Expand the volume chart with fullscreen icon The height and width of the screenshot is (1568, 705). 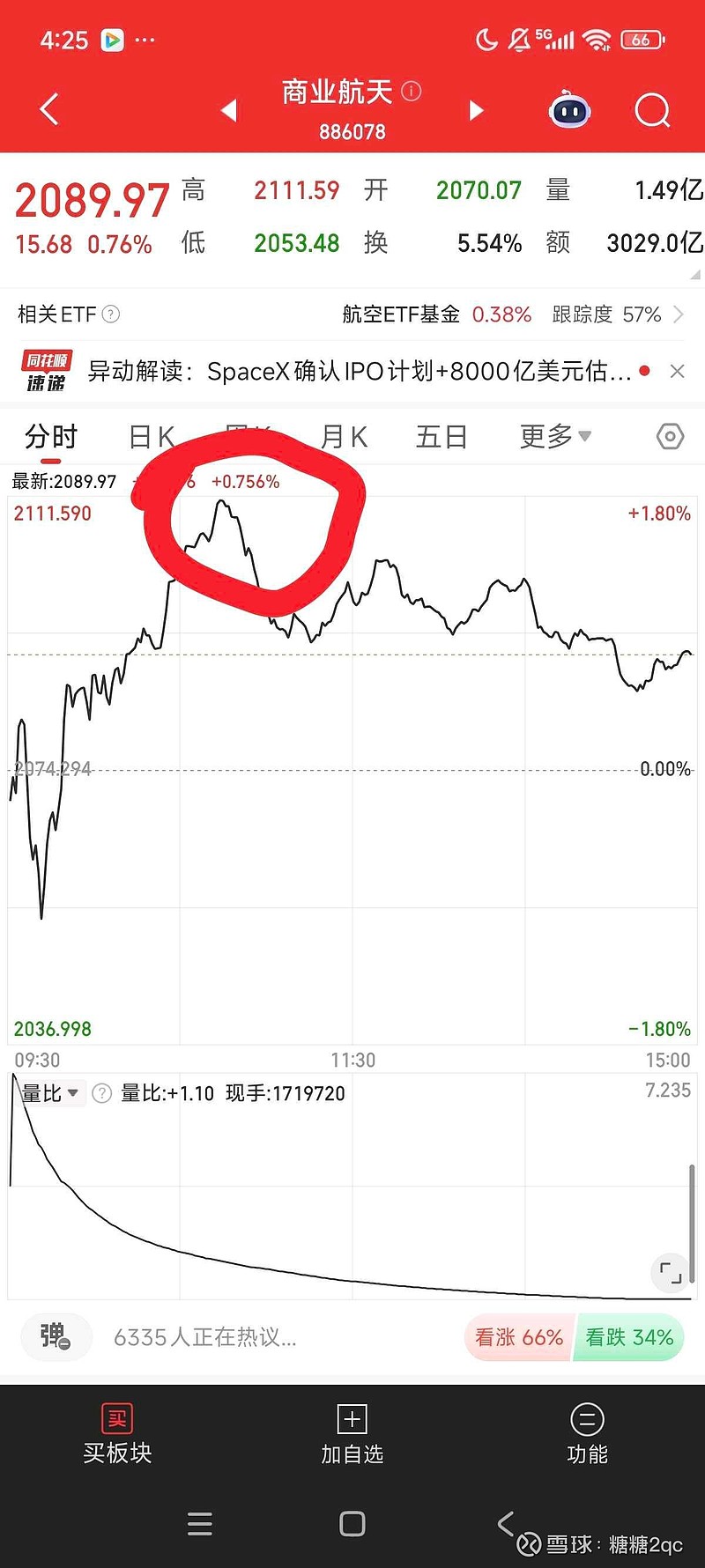pos(670,1272)
